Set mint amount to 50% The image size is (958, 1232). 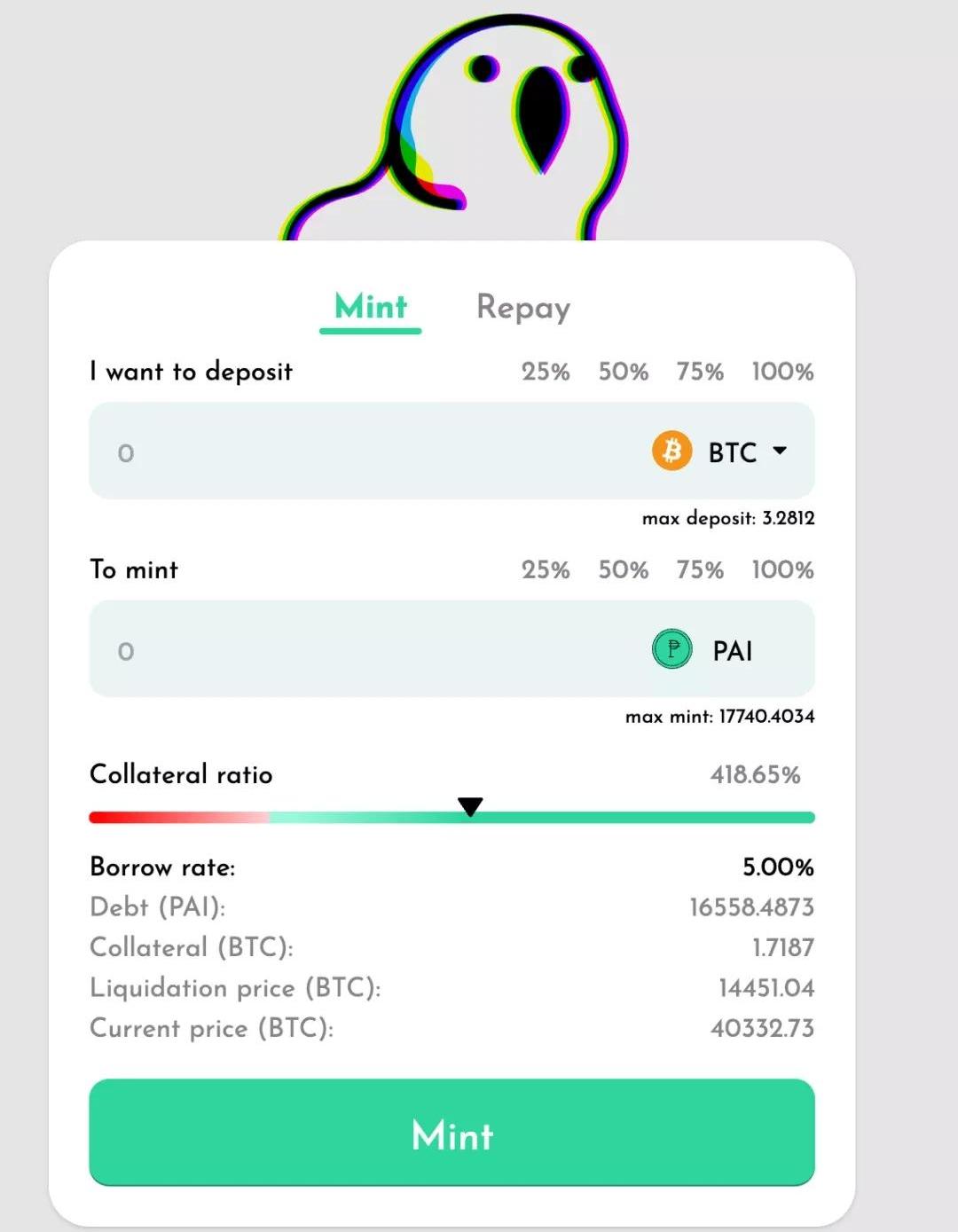point(623,569)
